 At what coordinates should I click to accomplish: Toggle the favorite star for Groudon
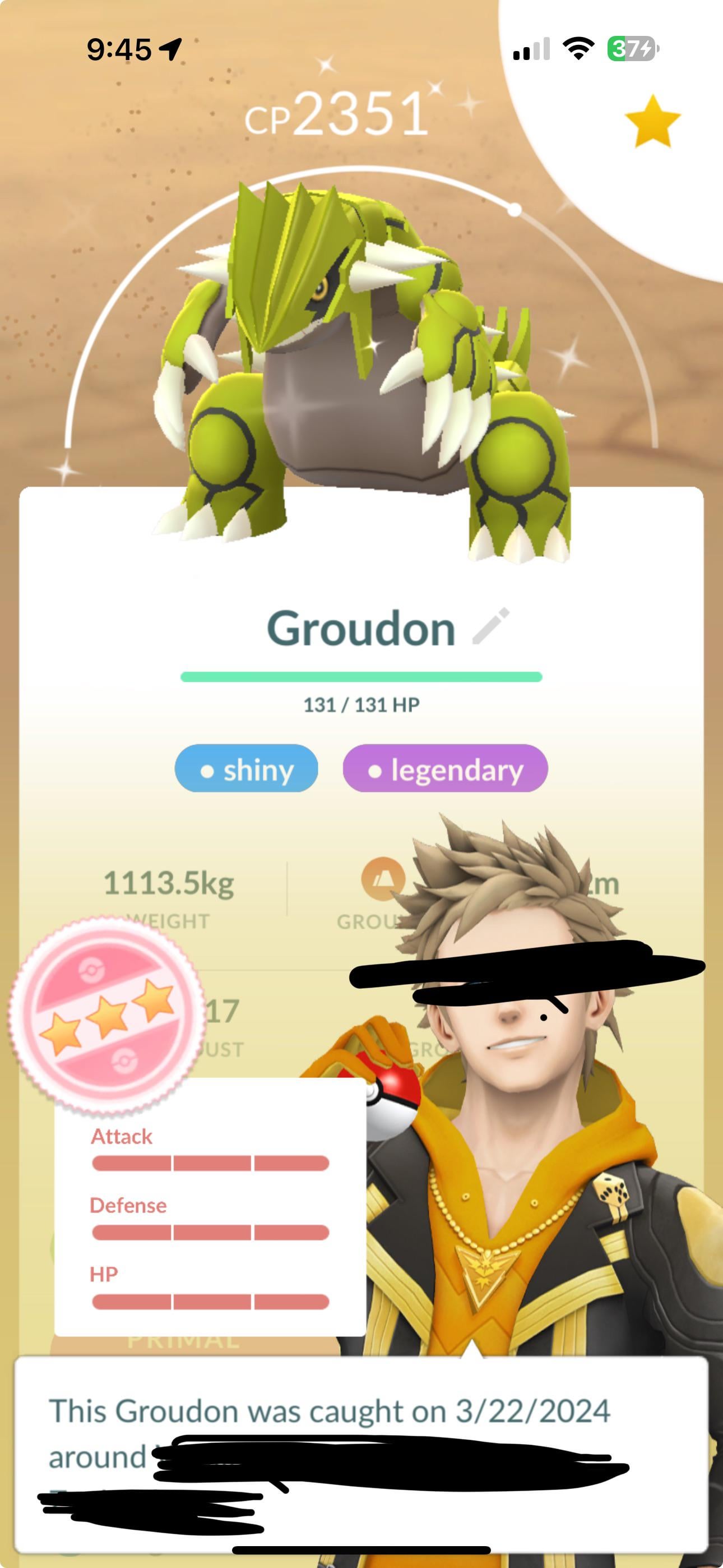[x=652, y=122]
